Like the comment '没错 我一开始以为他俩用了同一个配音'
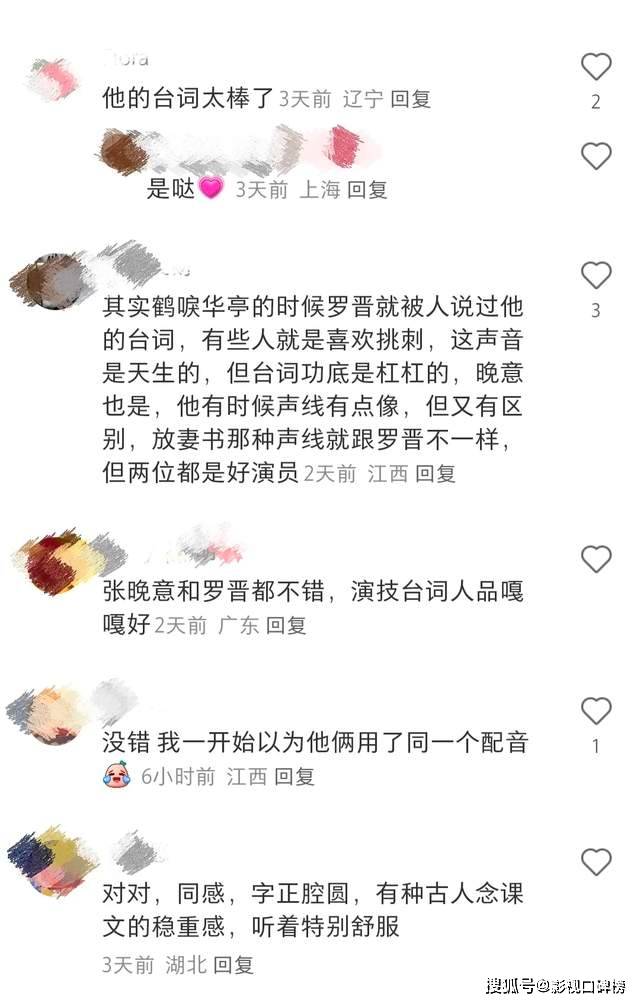 tap(596, 711)
